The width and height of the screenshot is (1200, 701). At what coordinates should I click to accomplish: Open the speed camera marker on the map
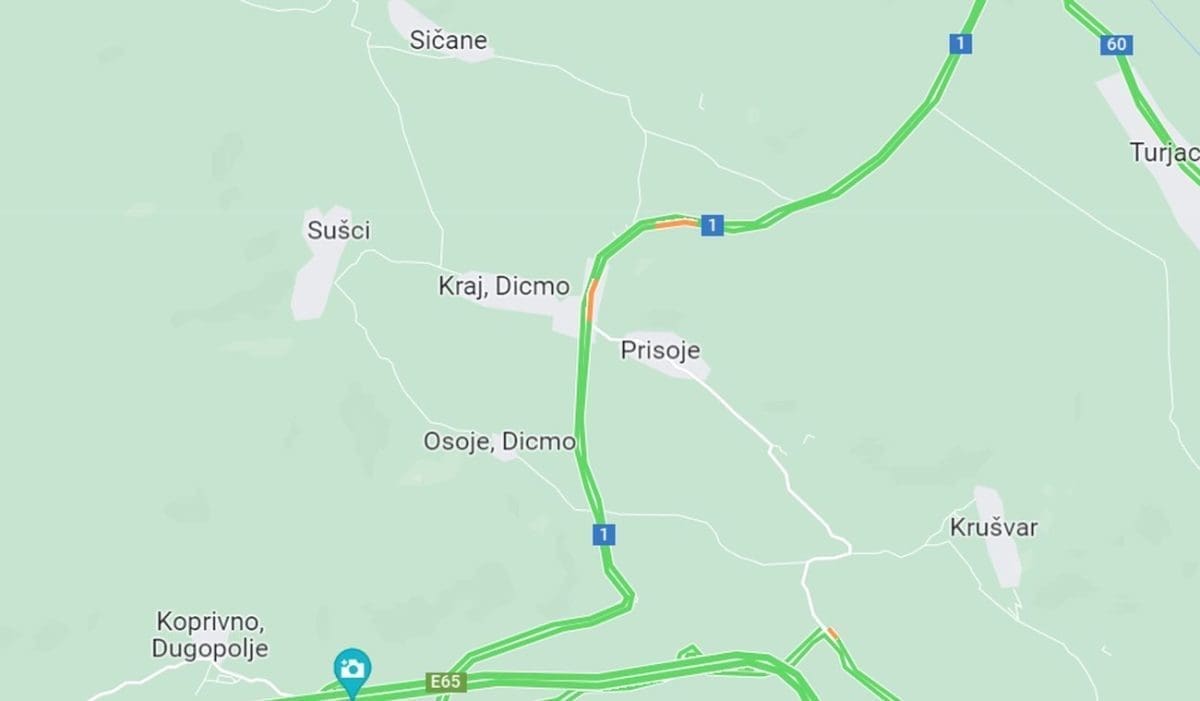tap(352, 668)
